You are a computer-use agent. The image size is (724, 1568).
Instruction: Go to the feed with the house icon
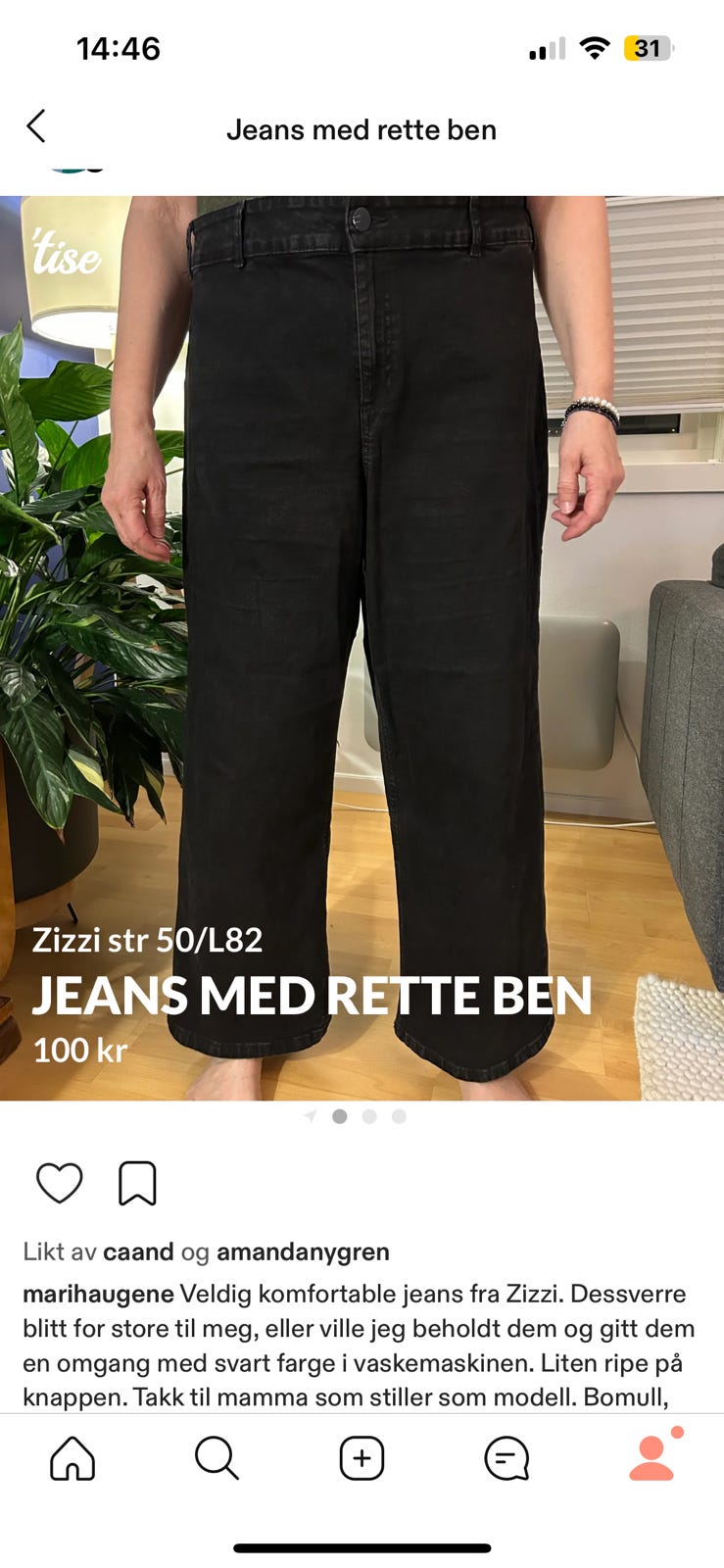pyautogui.click(x=72, y=1457)
